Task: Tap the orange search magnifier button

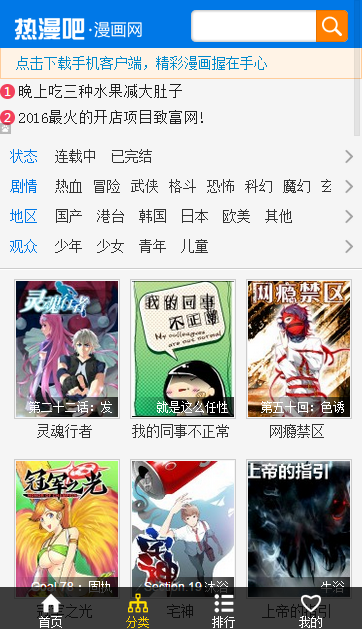Action: tap(331, 26)
